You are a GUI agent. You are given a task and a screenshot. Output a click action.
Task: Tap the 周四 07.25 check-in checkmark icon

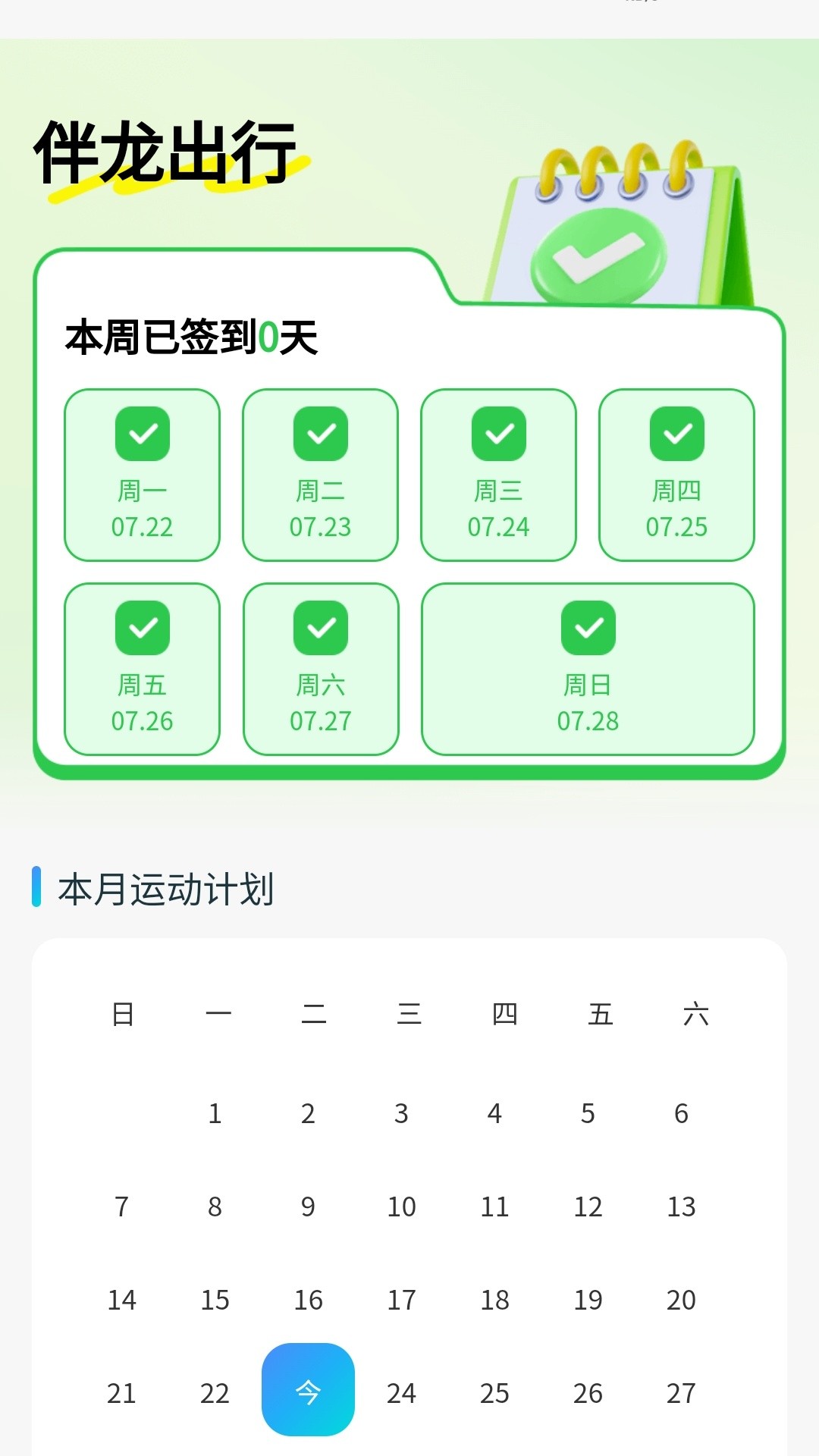676,433
